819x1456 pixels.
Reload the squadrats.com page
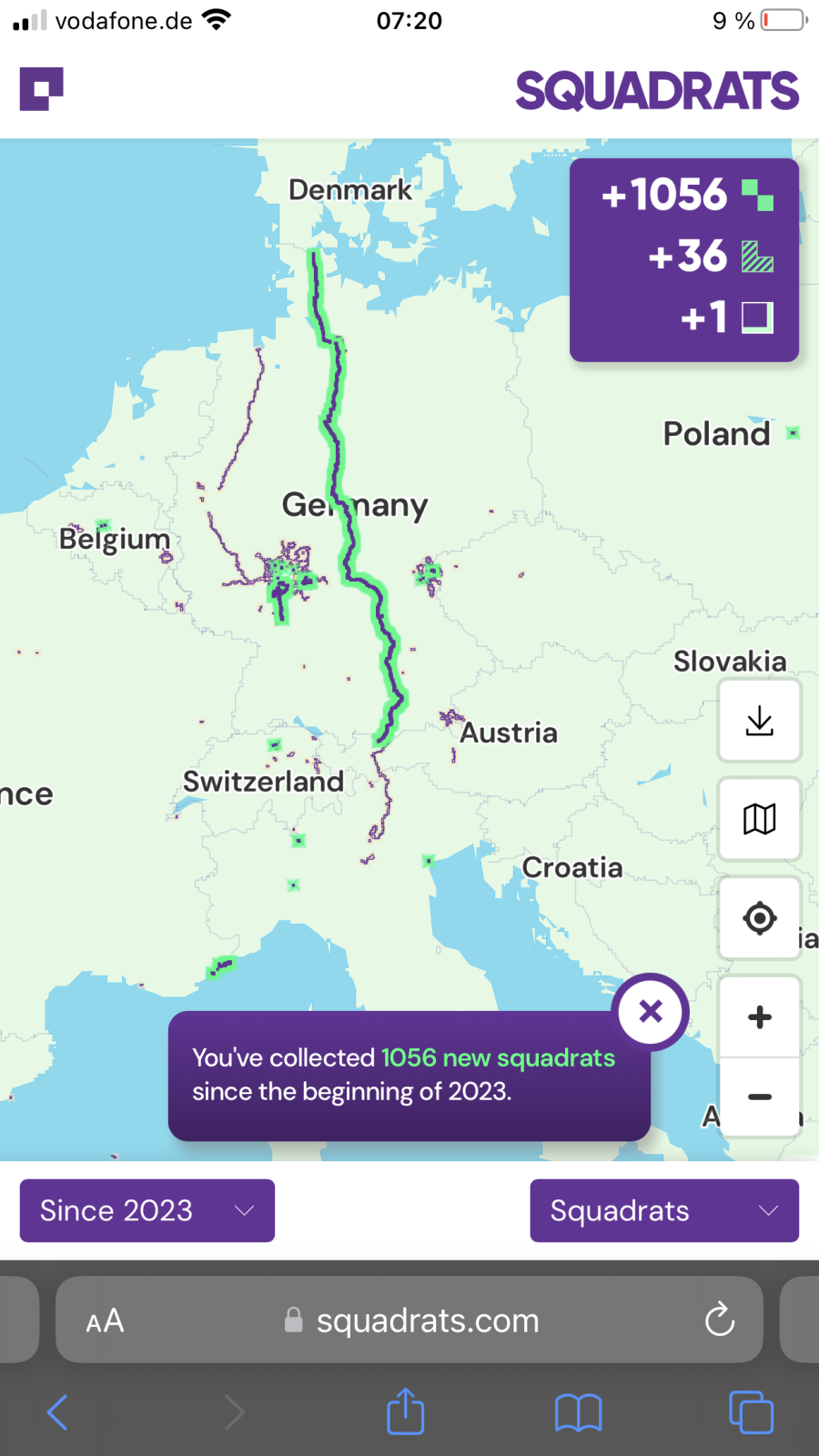(719, 1319)
